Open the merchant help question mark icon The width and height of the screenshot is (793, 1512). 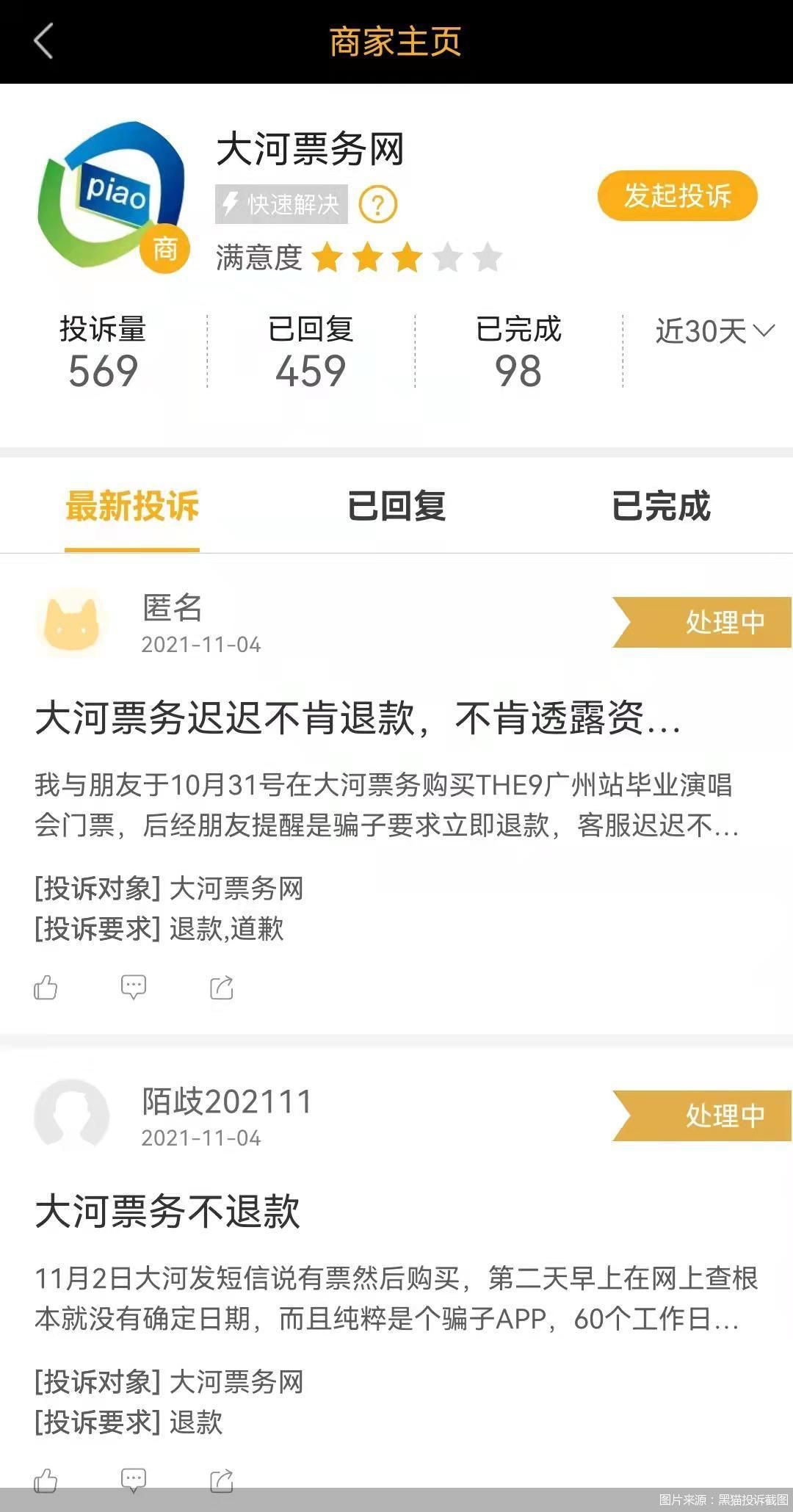coord(379,205)
